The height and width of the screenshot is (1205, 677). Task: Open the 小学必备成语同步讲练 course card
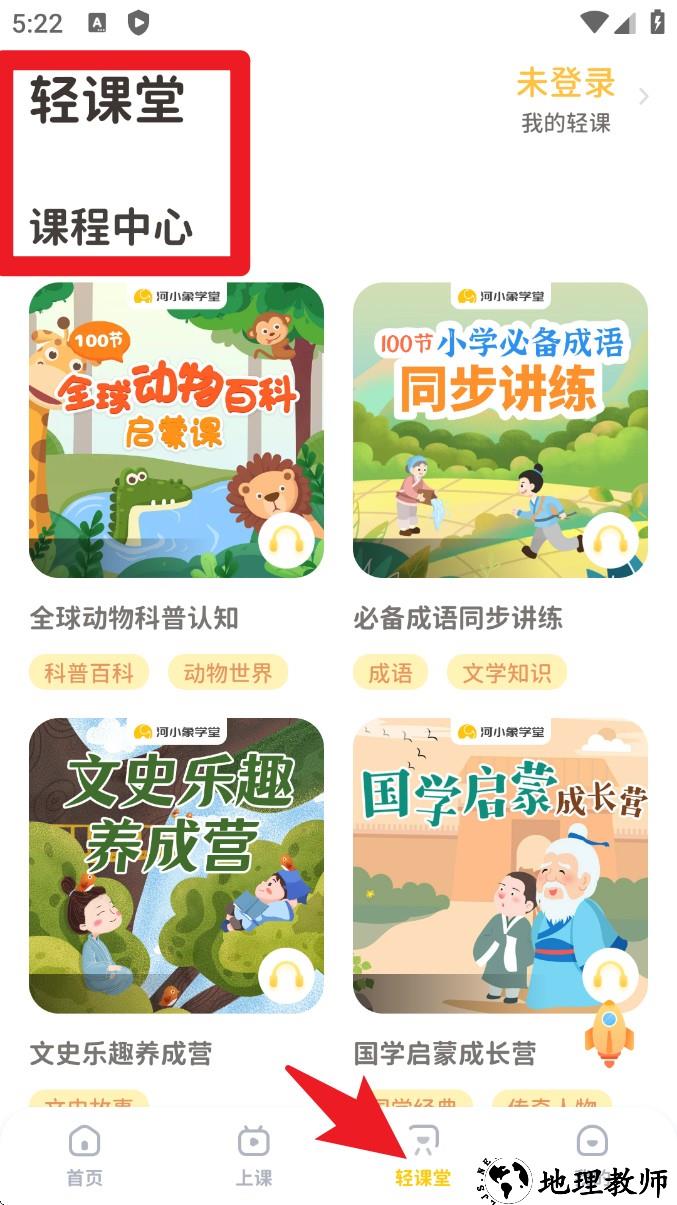(500, 430)
